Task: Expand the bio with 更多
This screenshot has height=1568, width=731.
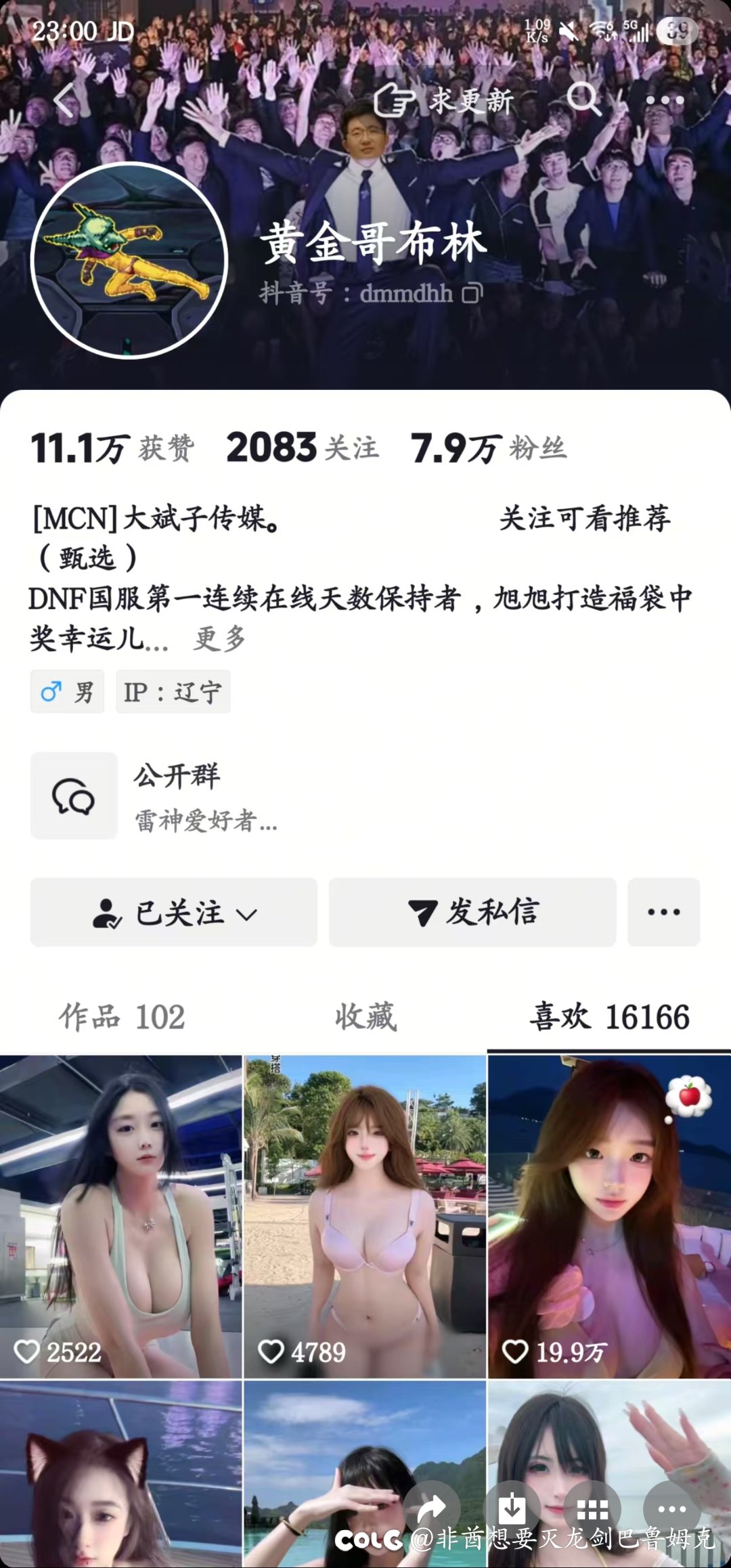Action: [220, 638]
